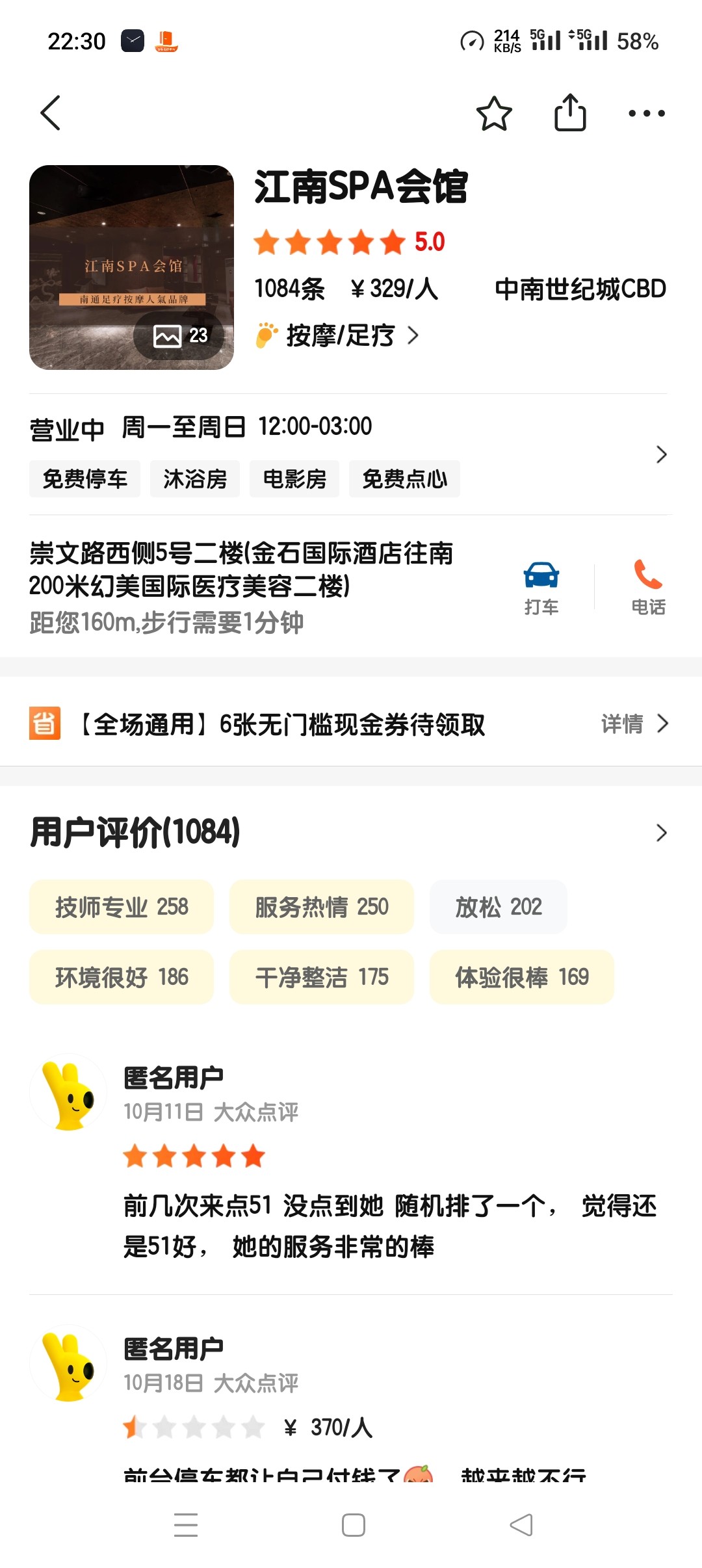Tap the back arrow at top left
Screen dimensions: 702x1568
click(49, 112)
